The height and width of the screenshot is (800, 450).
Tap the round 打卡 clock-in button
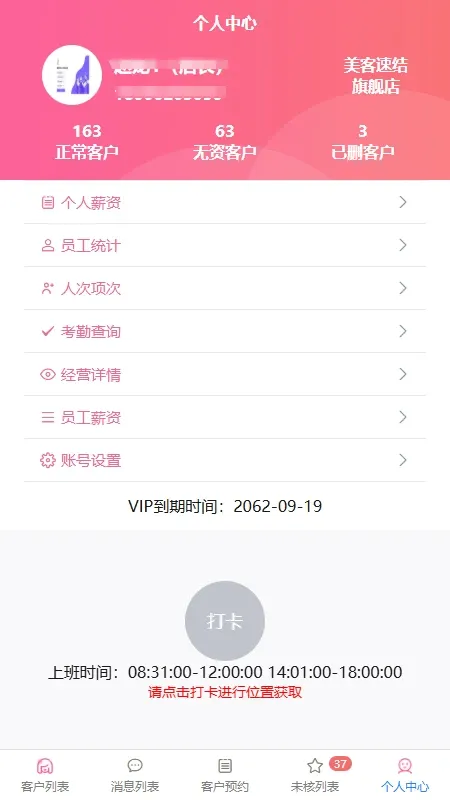click(x=224, y=621)
